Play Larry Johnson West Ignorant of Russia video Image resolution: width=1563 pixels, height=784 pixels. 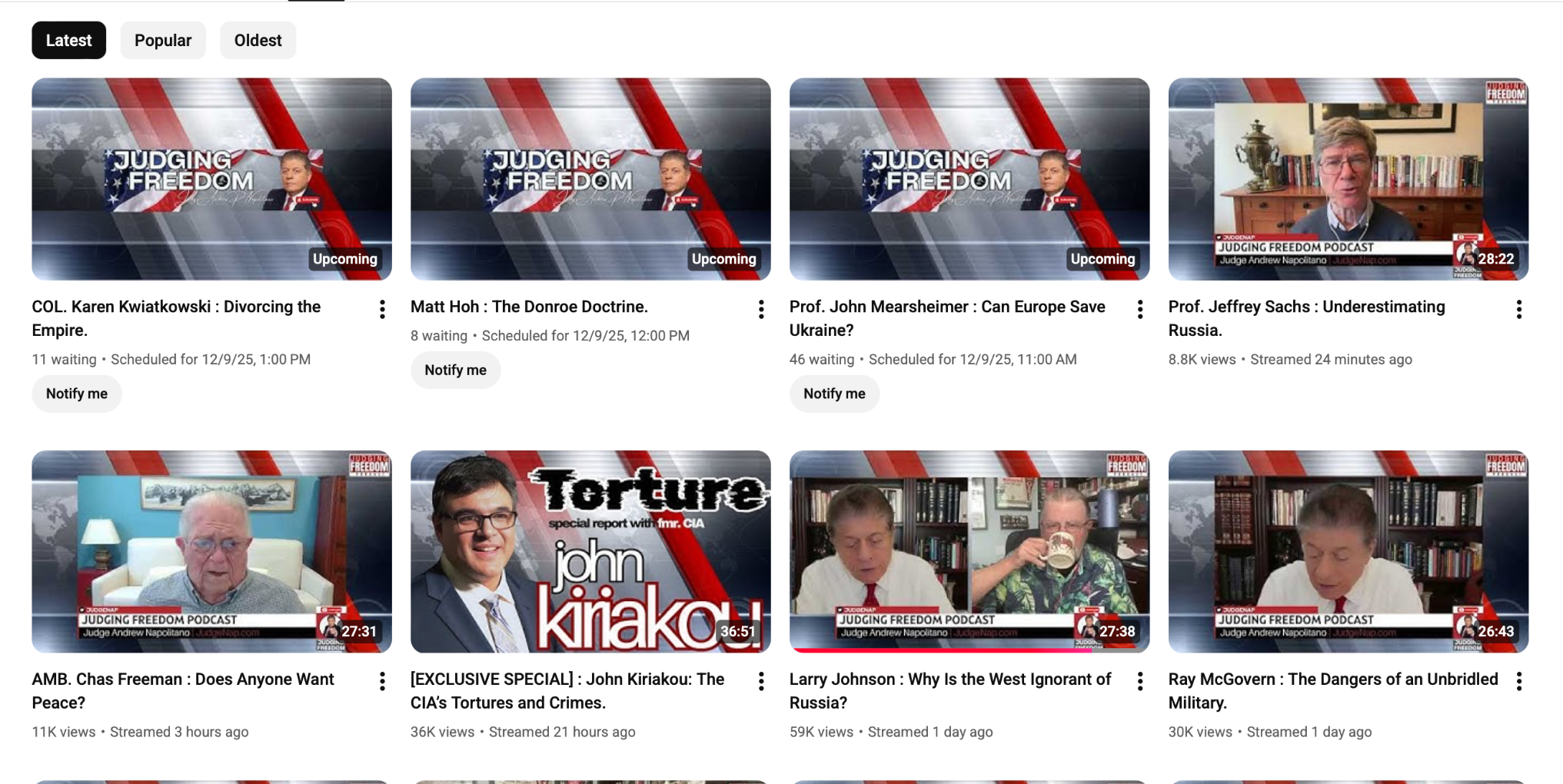coord(969,551)
